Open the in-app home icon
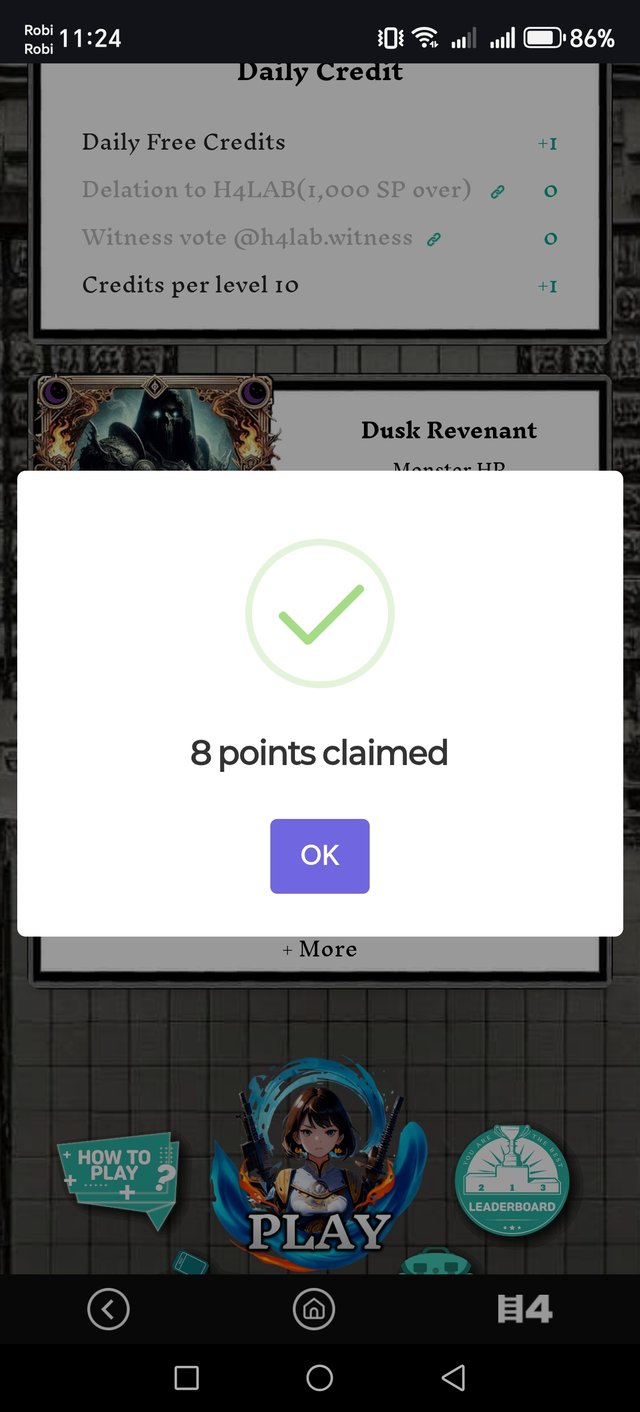The height and width of the screenshot is (1412, 640). click(x=313, y=1308)
